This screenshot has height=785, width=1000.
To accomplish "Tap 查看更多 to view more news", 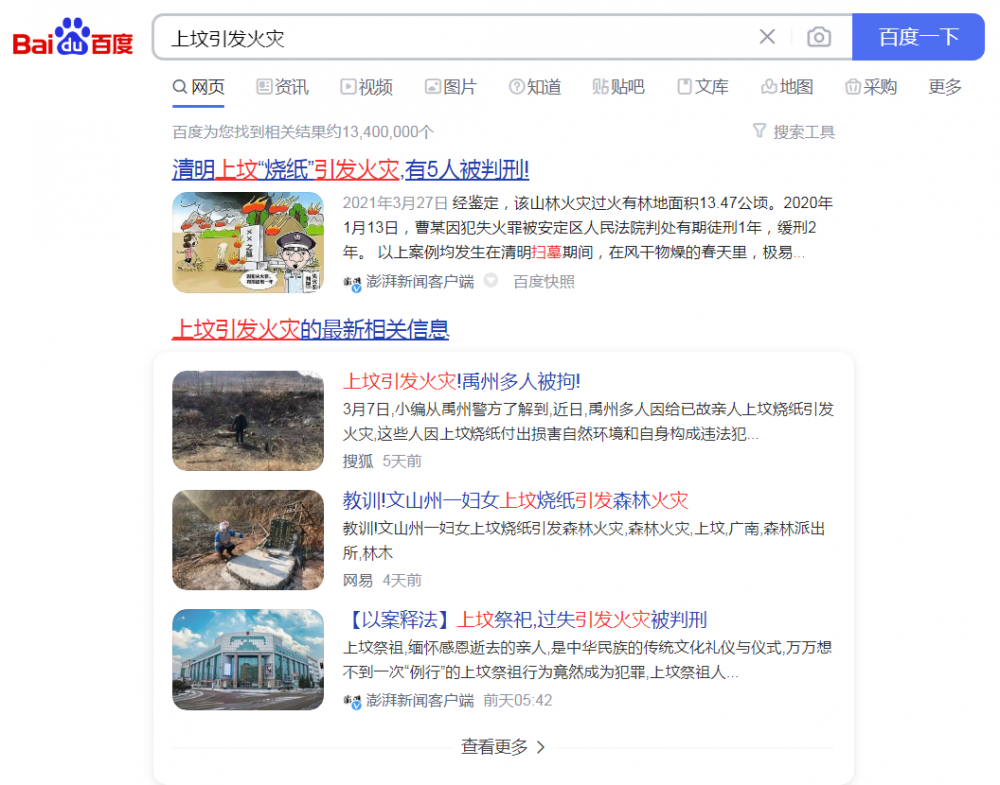I will (503, 747).
